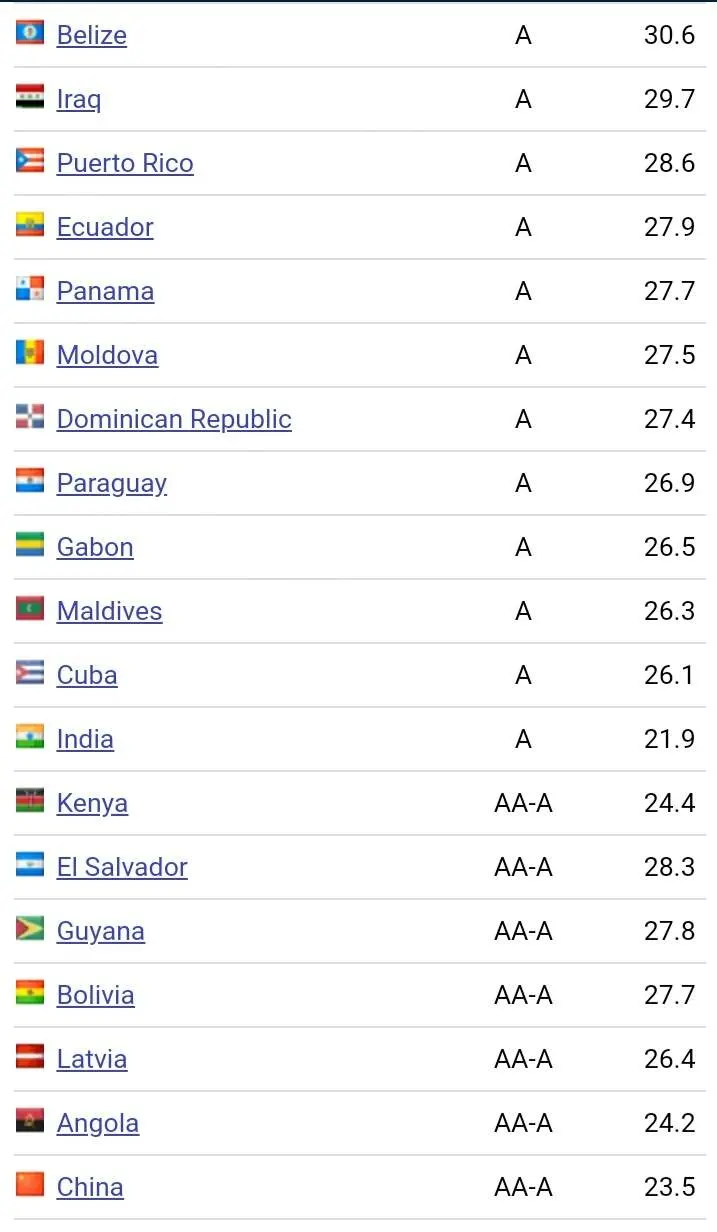Open Gabon's country page
717x1232 pixels.
click(x=95, y=547)
